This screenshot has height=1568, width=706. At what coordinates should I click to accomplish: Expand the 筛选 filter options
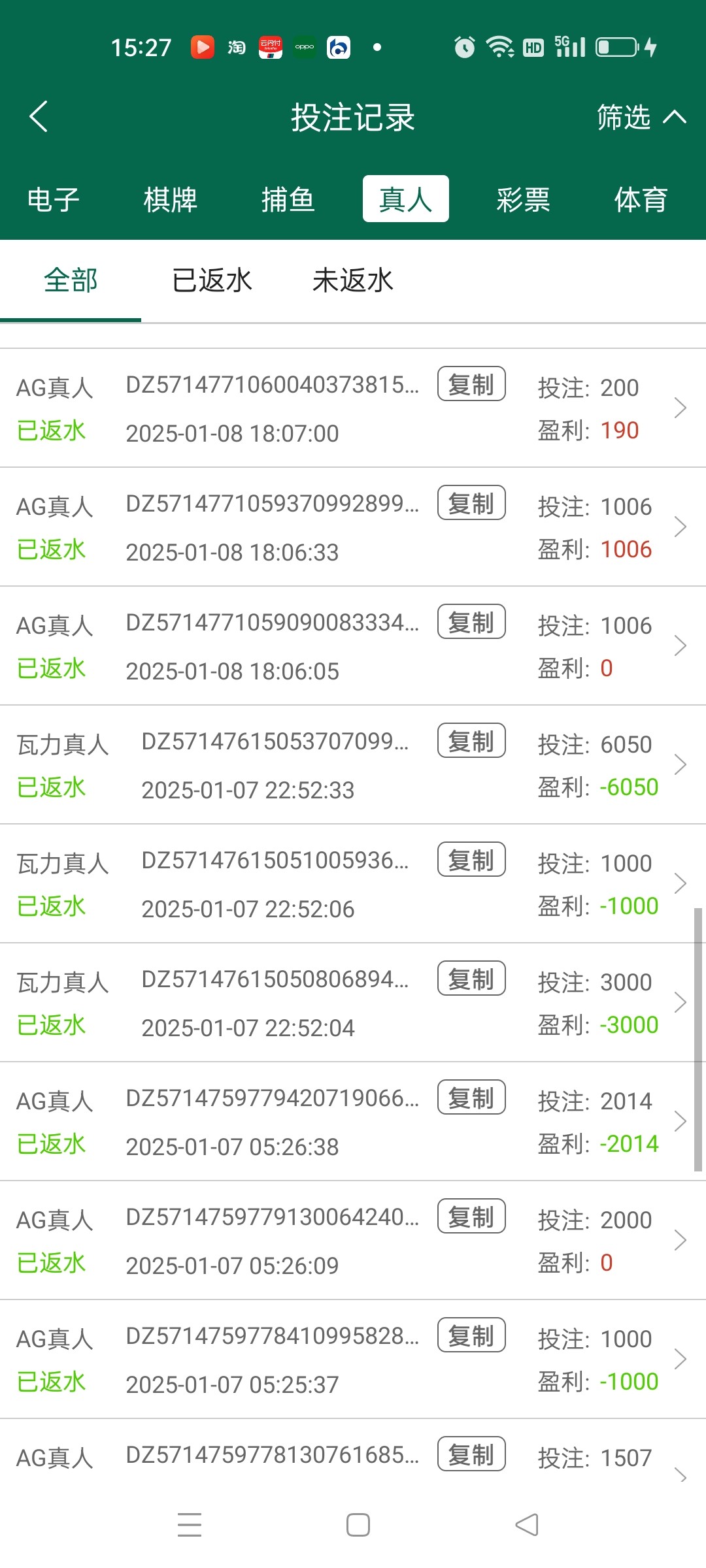(641, 118)
